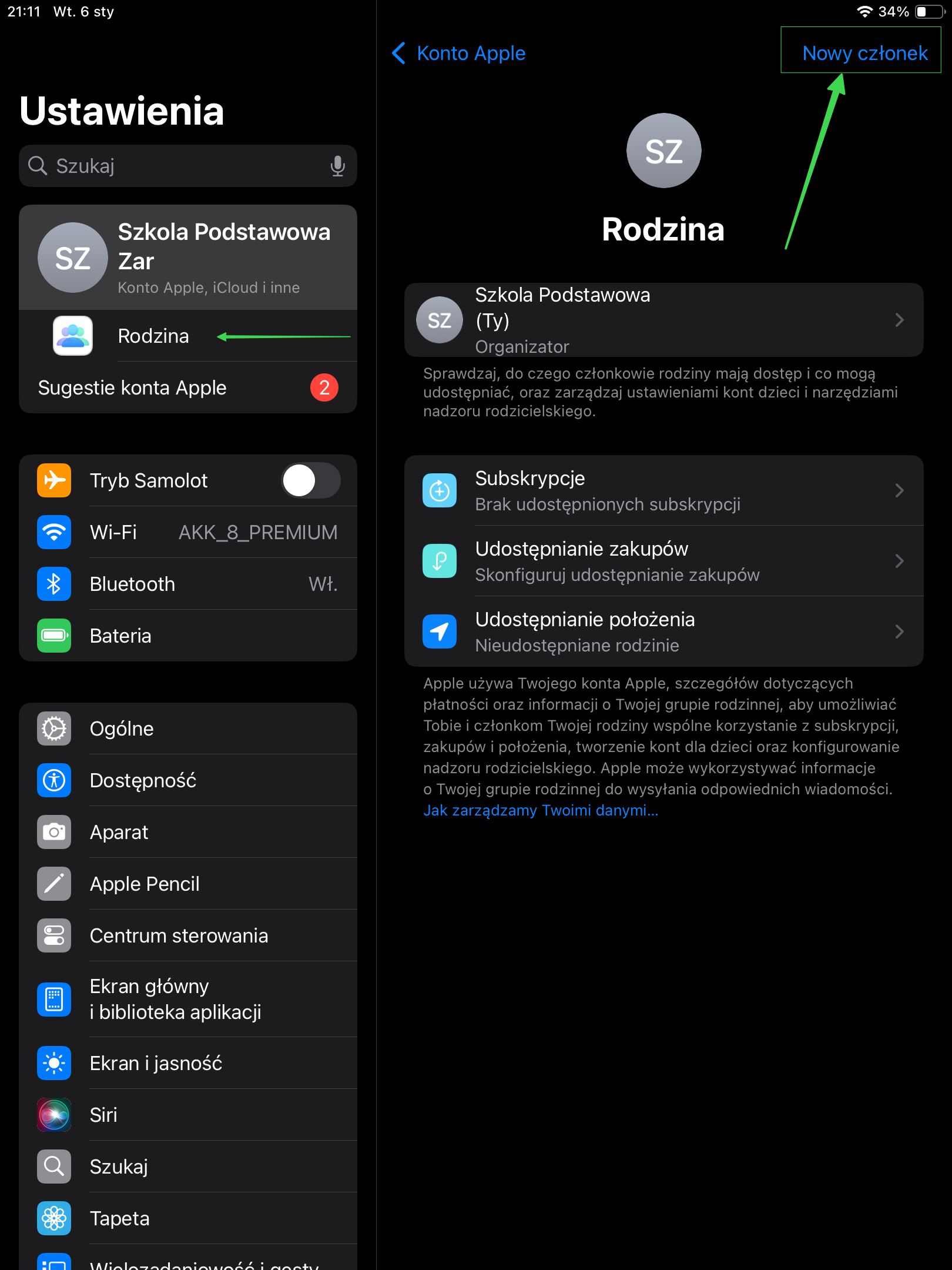Viewport: 952px width, 1270px height.
Task: Toggle Tryb Samolot switch
Action: pyautogui.click(x=310, y=480)
